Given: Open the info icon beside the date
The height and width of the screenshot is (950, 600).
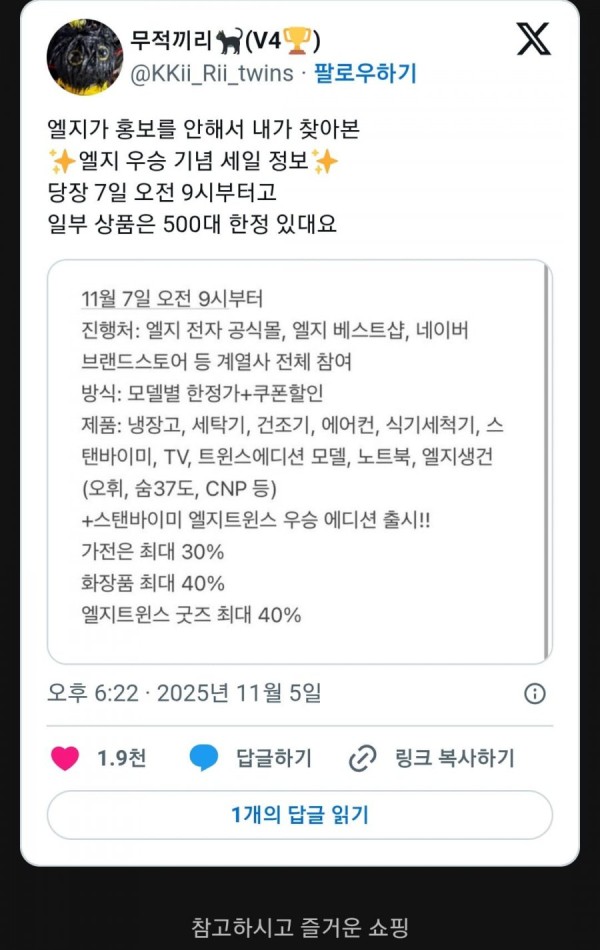Looking at the screenshot, I should 535,693.
